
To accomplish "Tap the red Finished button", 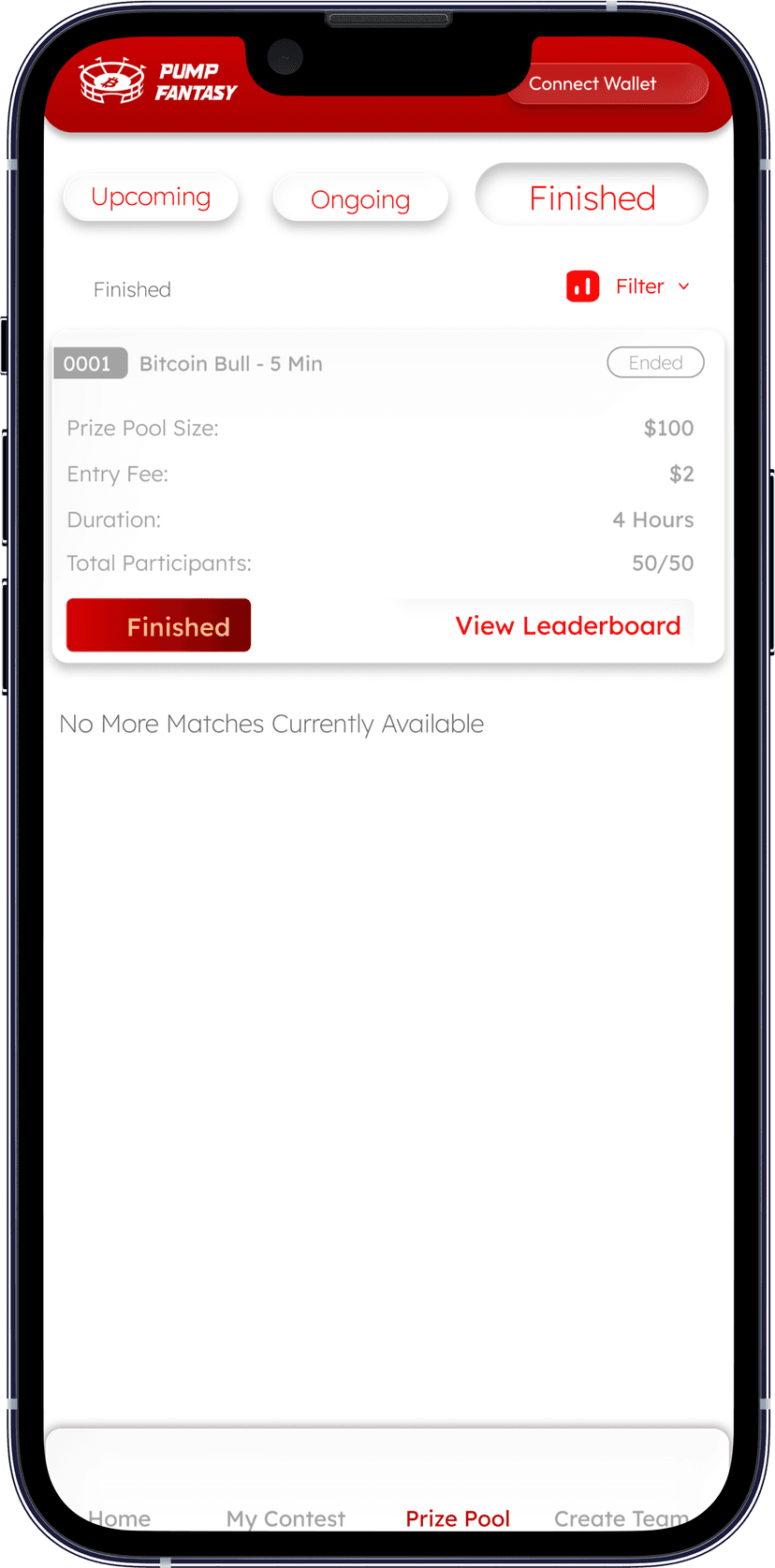I will [158, 625].
